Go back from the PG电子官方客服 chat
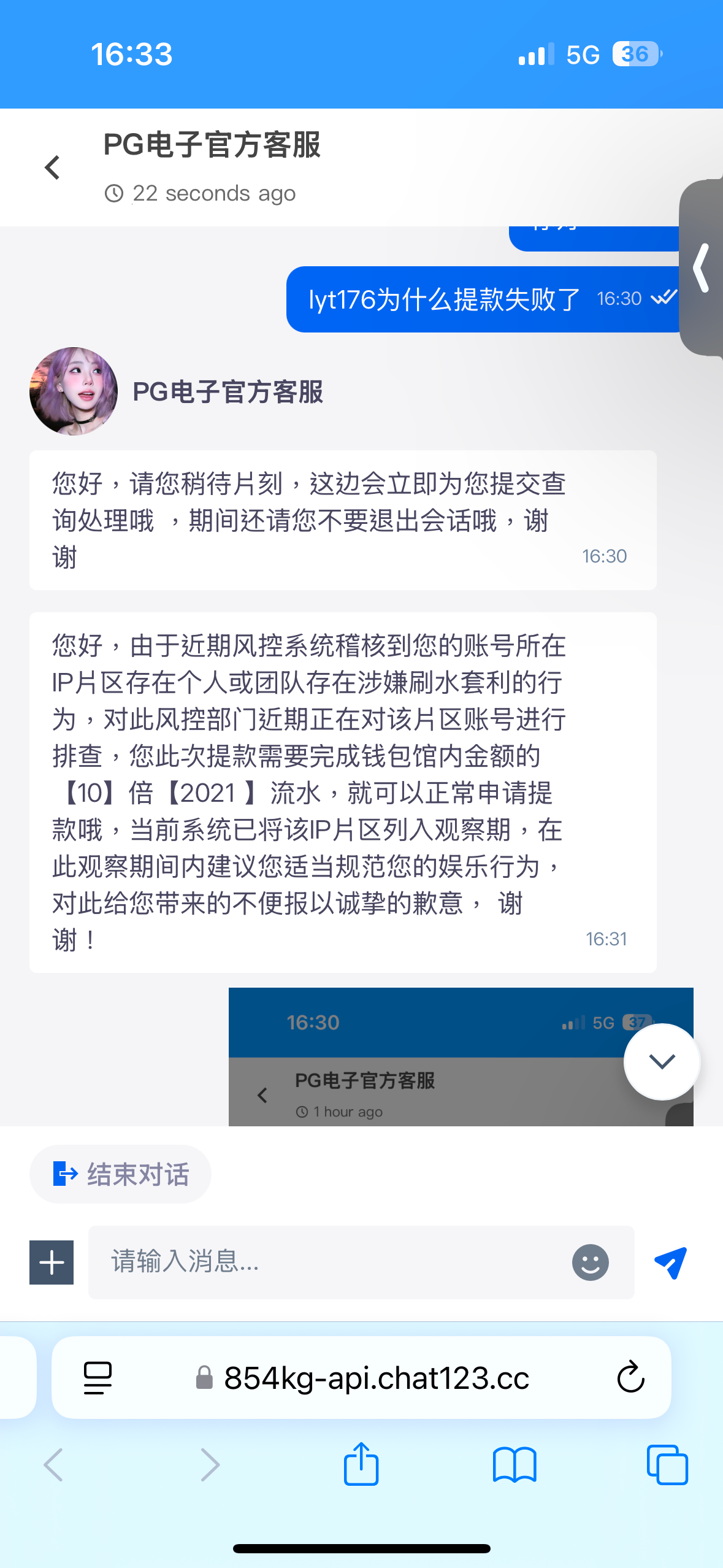723x1568 pixels. pyautogui.click(x=53, y=167)
